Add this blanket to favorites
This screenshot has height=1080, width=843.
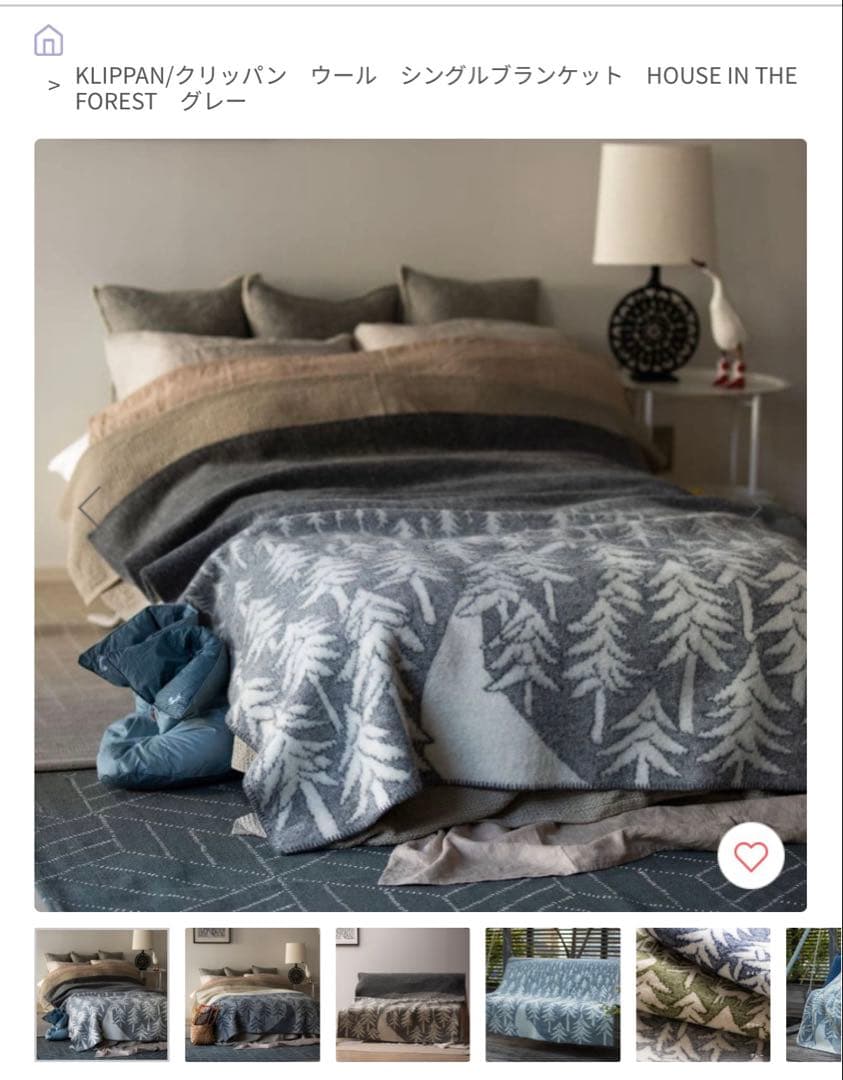pyautogui.click(x=750, y=857)
